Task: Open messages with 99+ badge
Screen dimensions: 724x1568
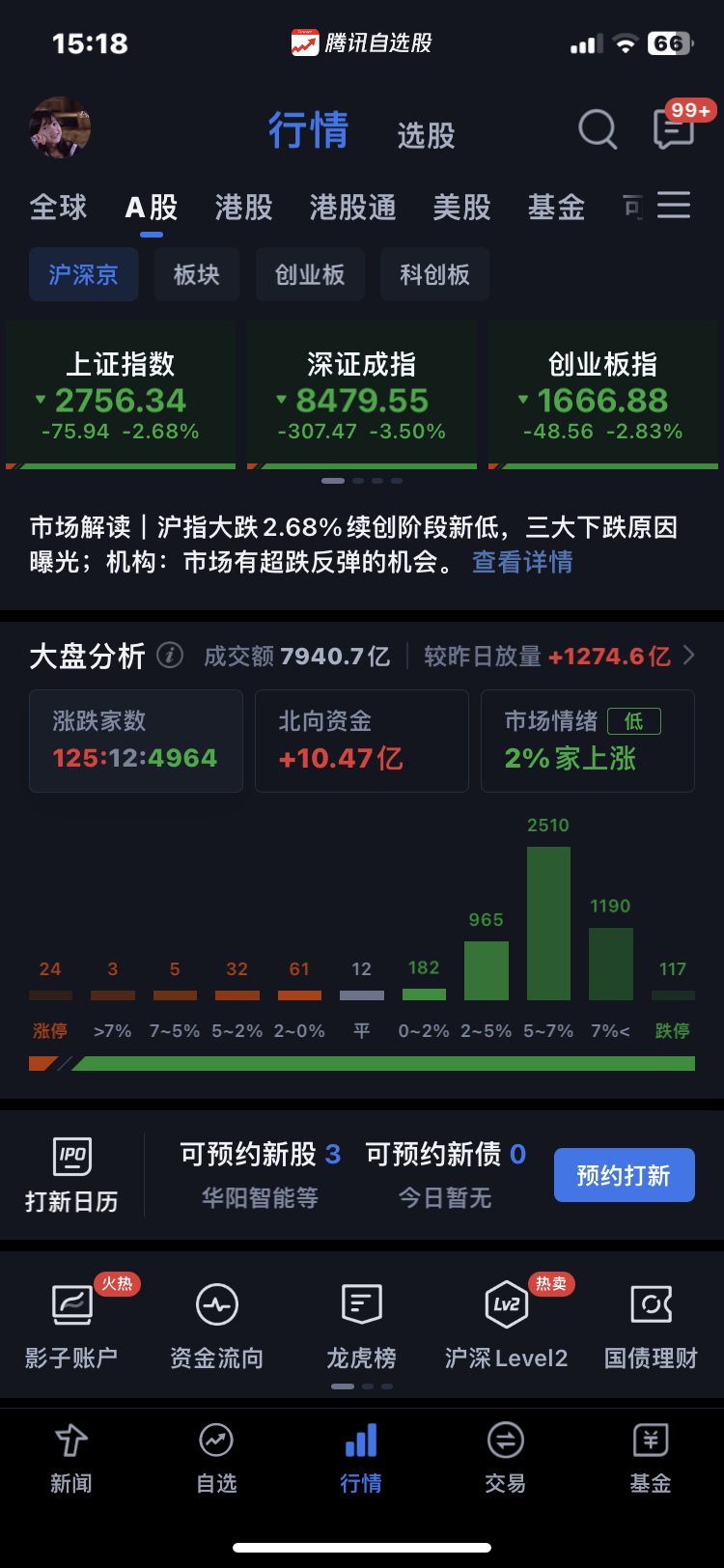Action: [675, 127]
